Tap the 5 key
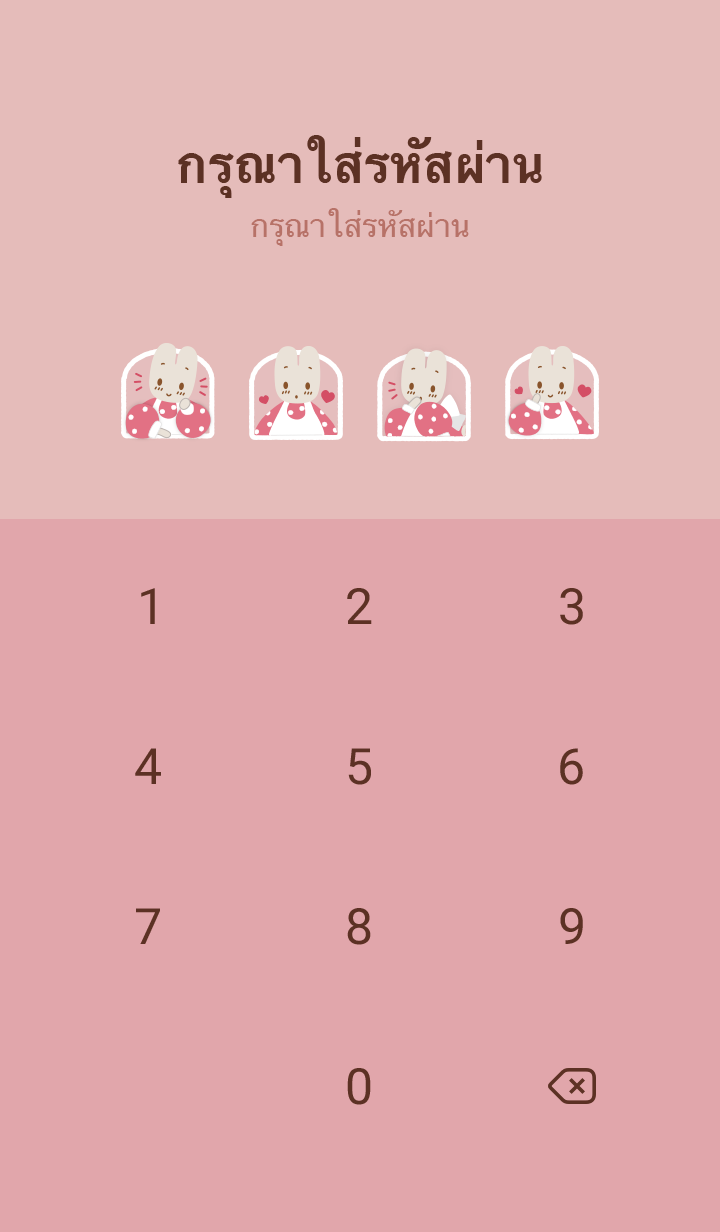 coord(359,767)
